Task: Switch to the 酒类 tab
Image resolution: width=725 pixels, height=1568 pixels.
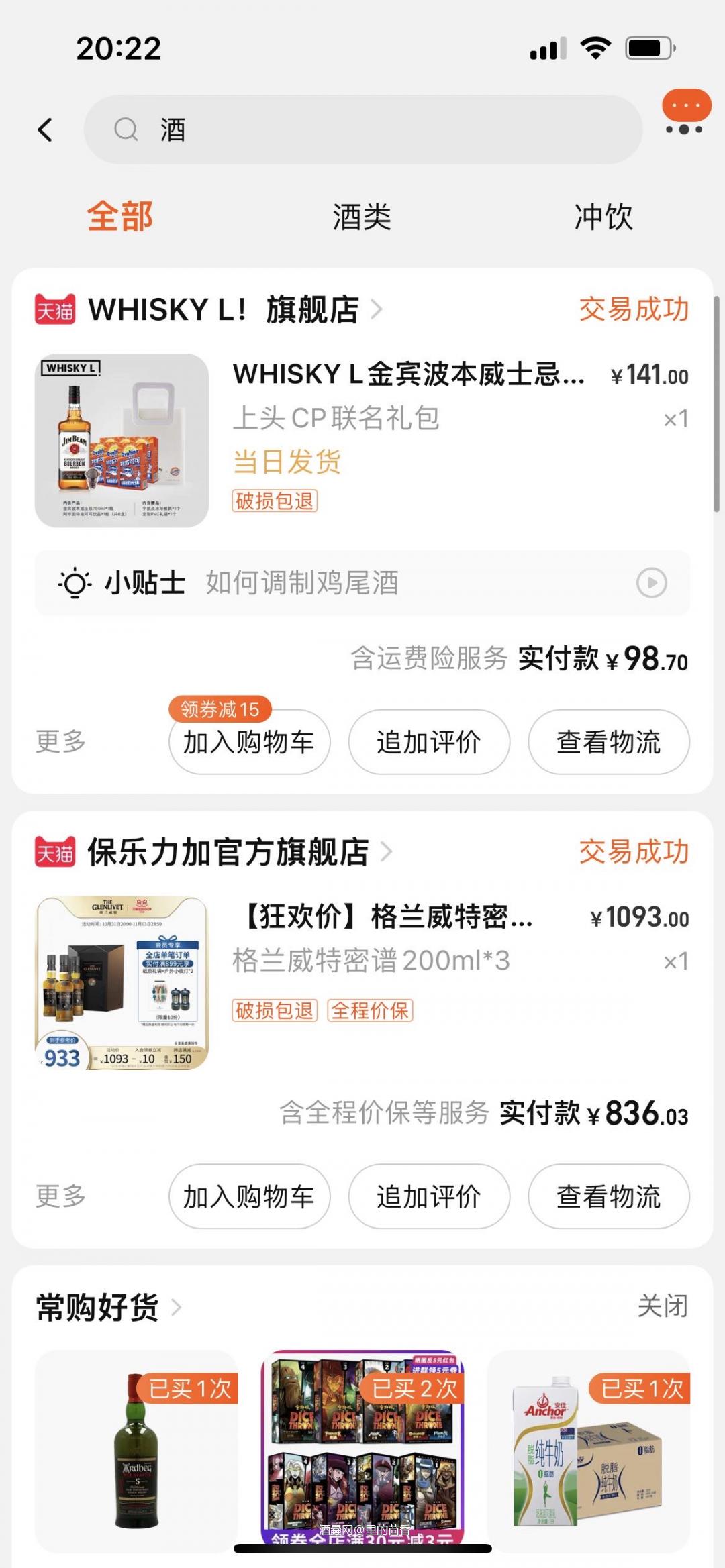Action: click(362, 217)
